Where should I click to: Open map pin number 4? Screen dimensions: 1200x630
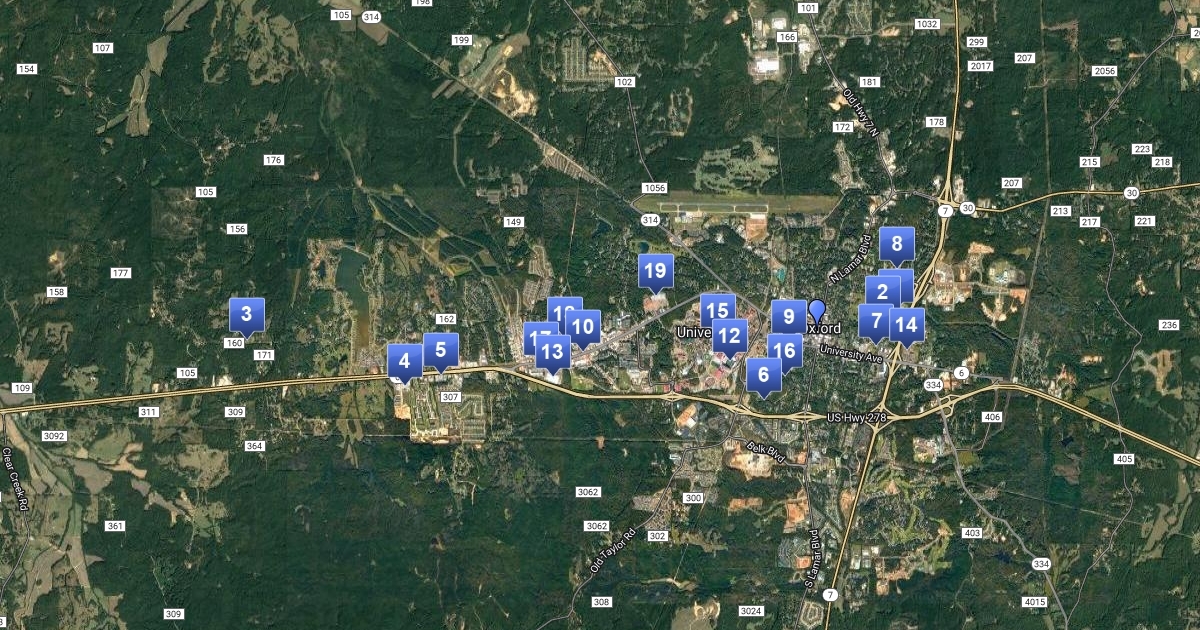[x=404, y=361]
